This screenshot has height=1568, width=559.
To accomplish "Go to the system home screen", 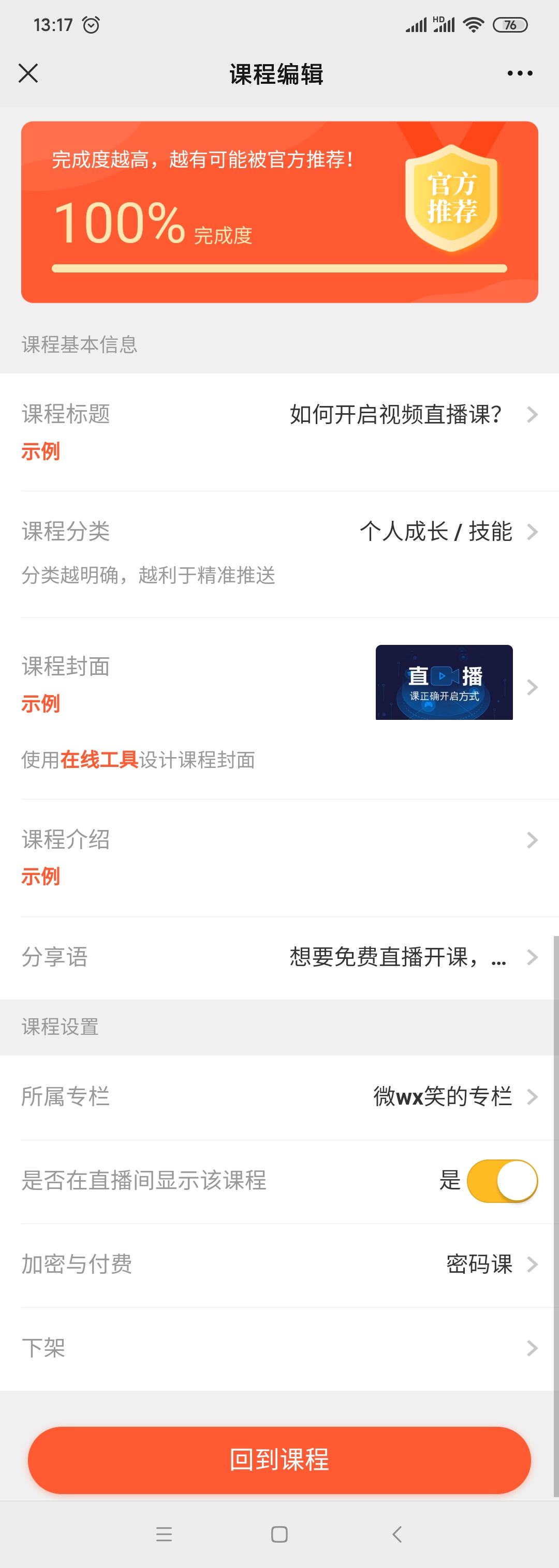I will (279, 1534).
